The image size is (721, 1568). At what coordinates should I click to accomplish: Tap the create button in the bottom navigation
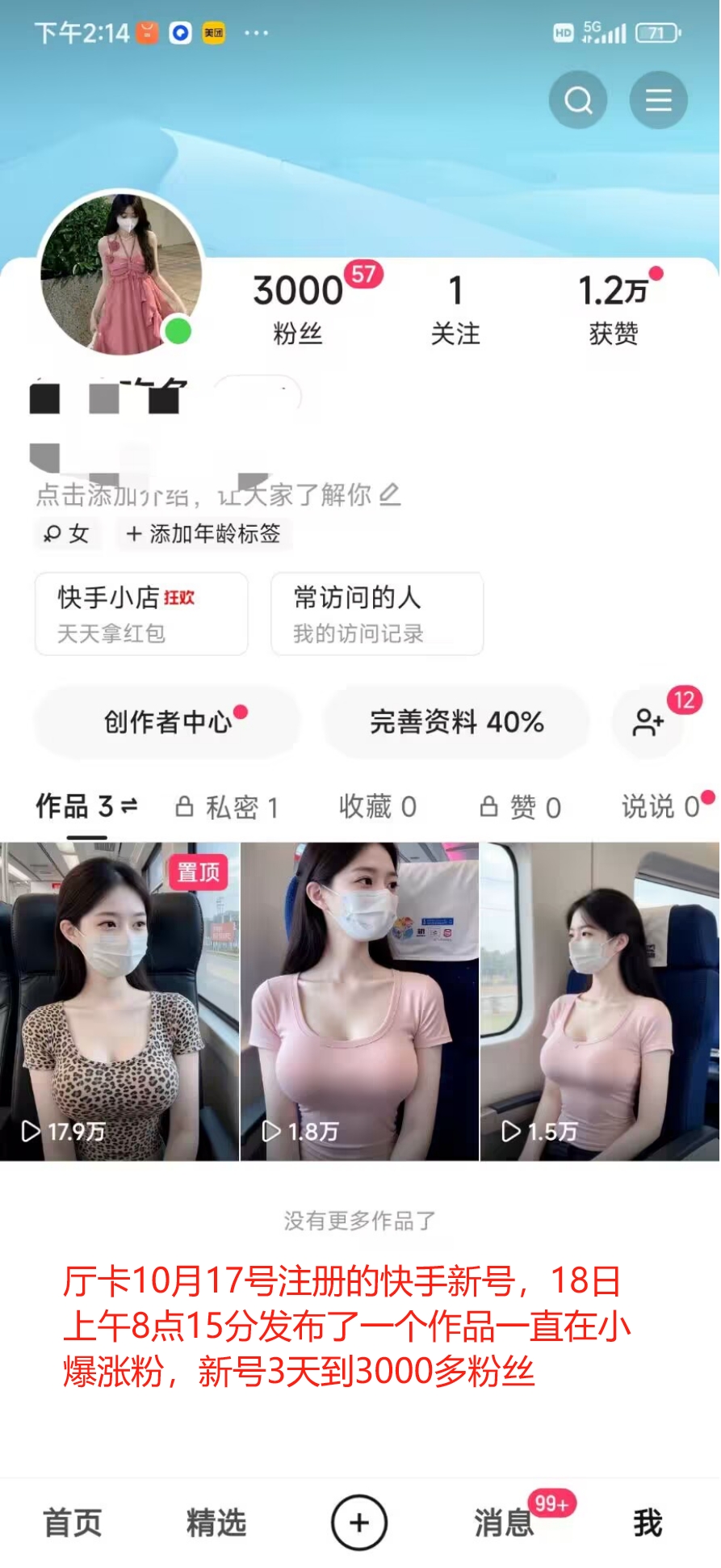click(358, 1521)
